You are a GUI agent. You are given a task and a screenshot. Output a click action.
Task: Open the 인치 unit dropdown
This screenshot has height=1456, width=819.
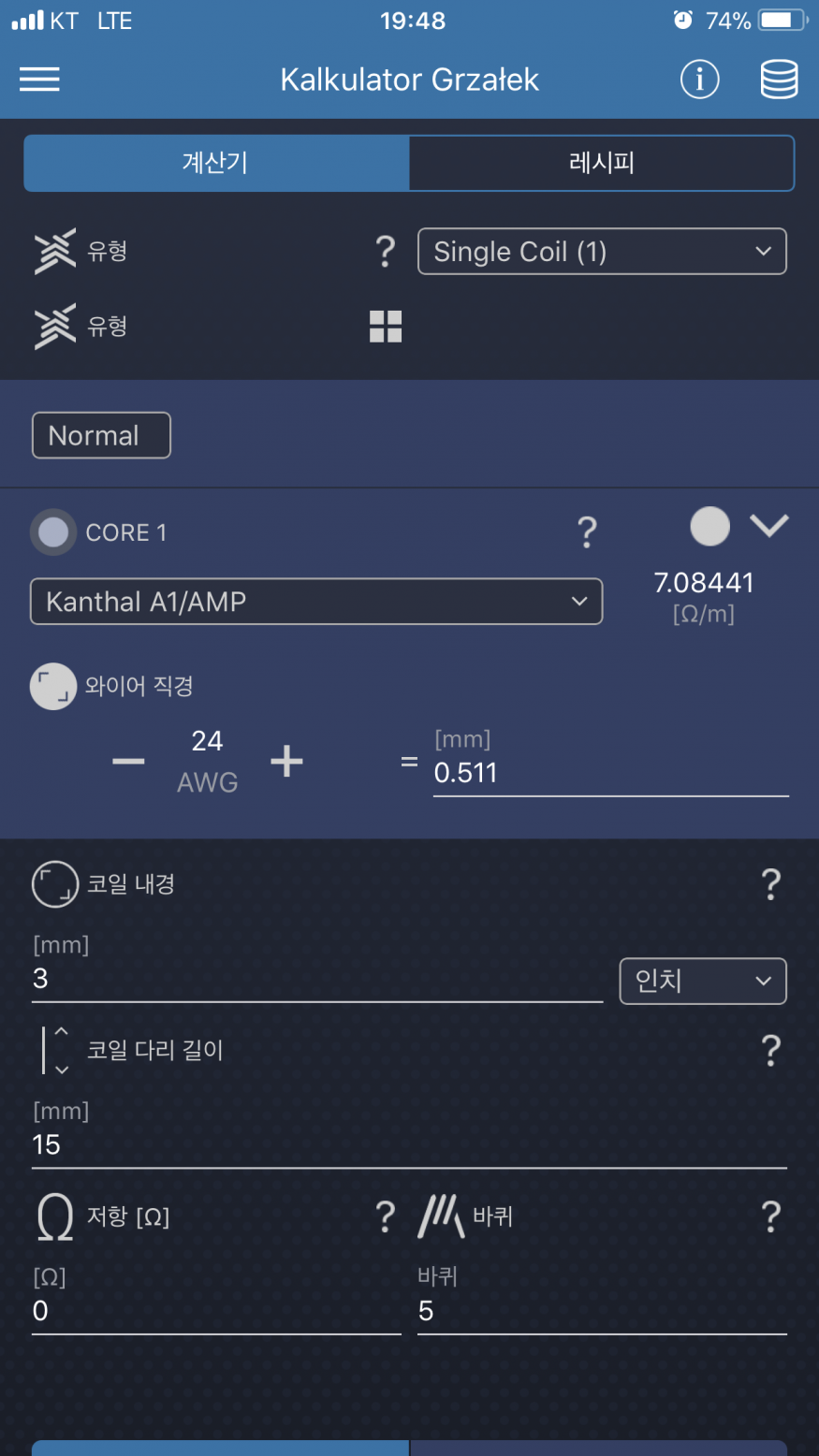click(702, 981)
